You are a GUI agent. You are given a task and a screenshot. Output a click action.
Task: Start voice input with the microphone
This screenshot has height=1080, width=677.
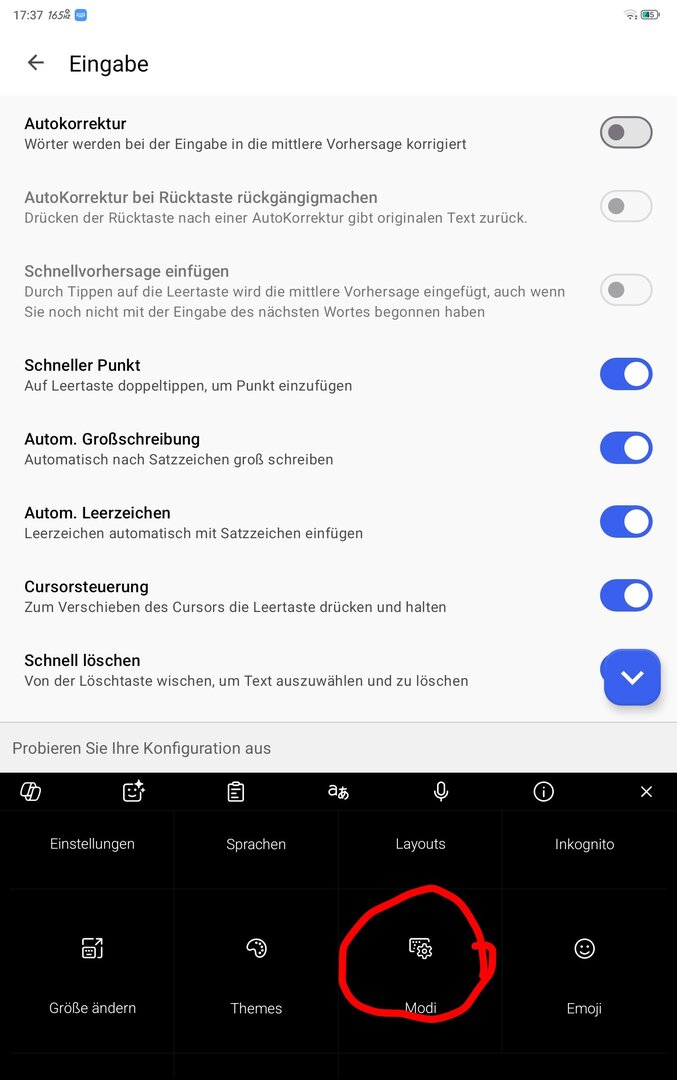[441, 792]
